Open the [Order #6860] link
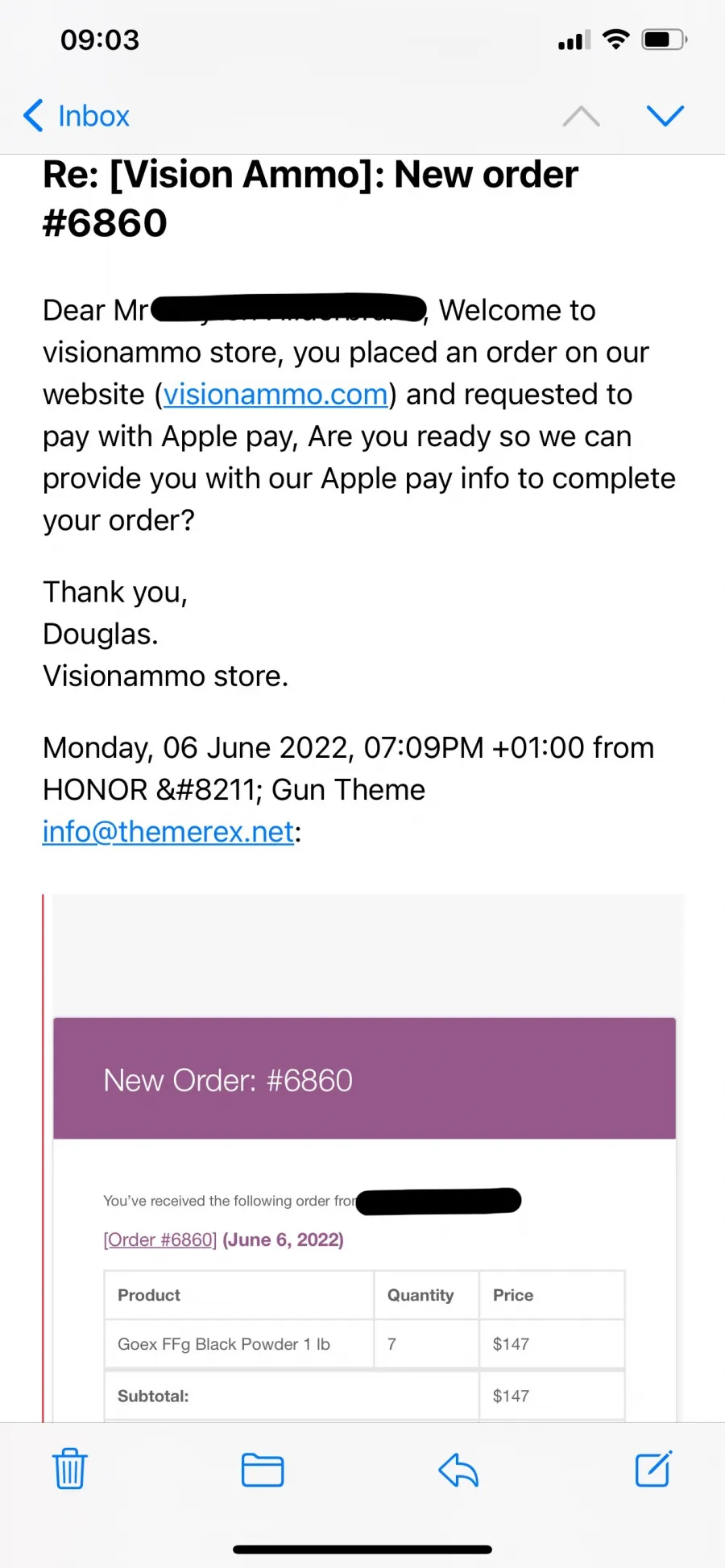The image size is (725, 1568). click(159, 1239)
